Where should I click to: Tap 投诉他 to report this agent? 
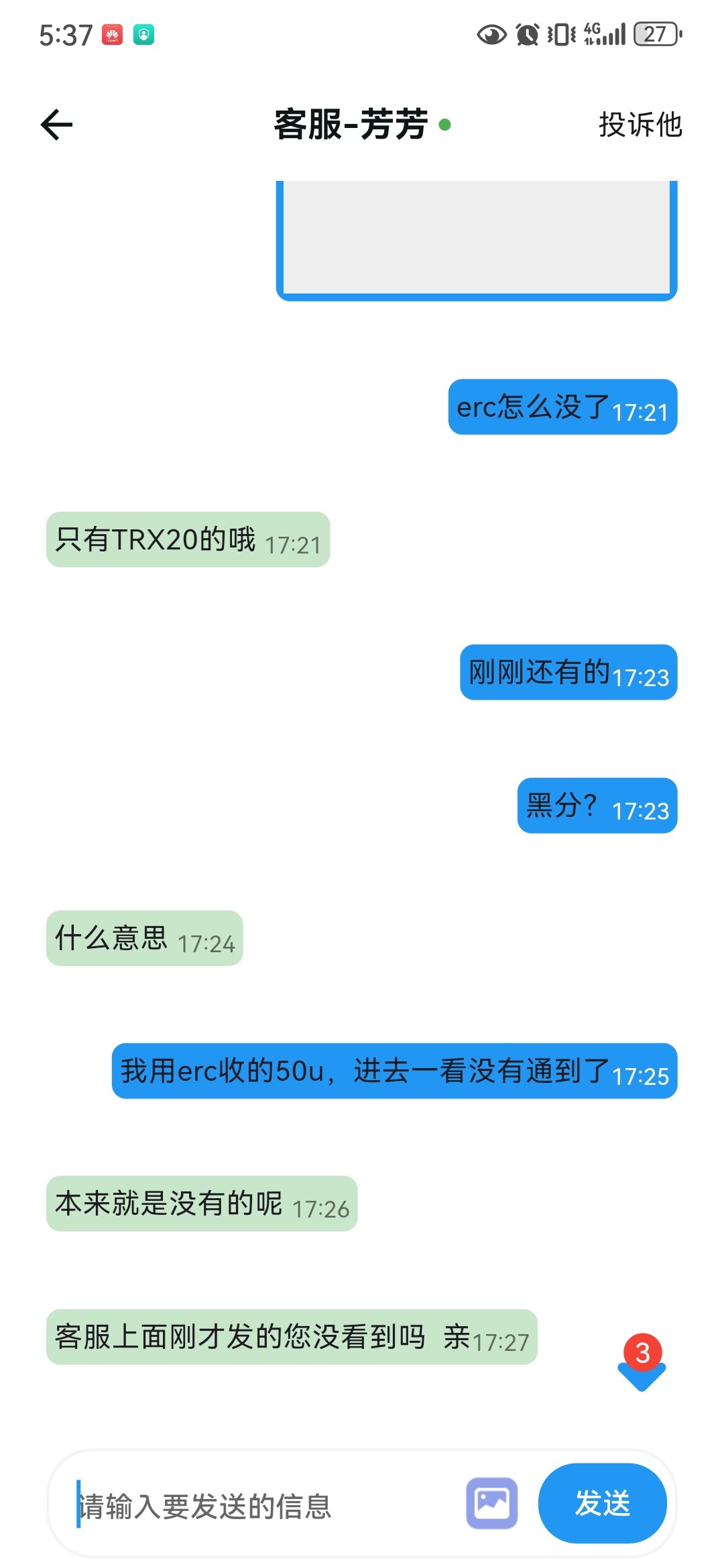640,125
